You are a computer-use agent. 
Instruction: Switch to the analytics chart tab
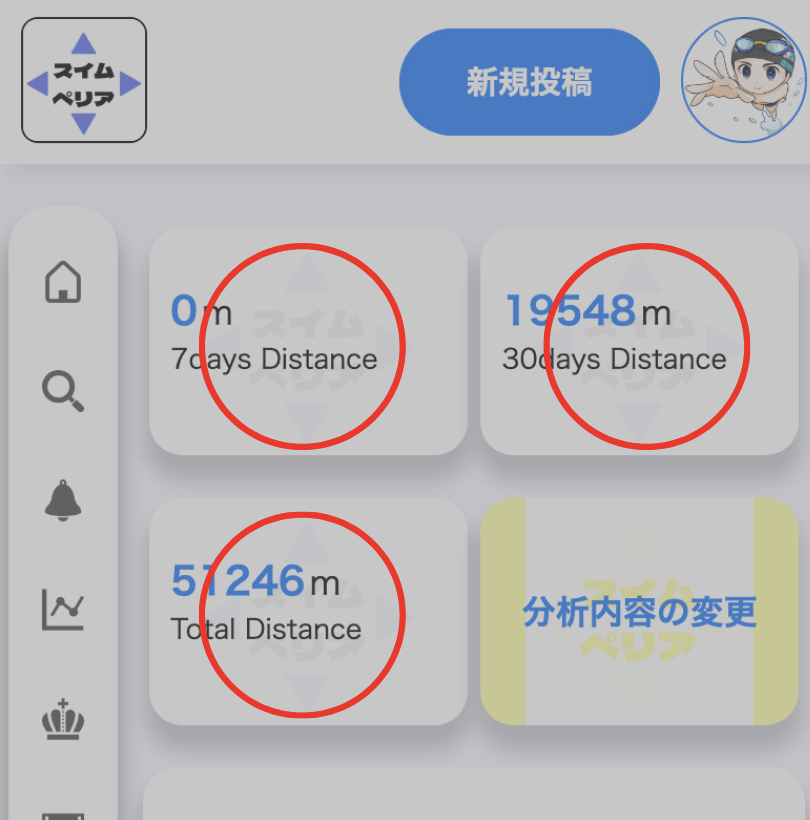[x=63, y=608]
